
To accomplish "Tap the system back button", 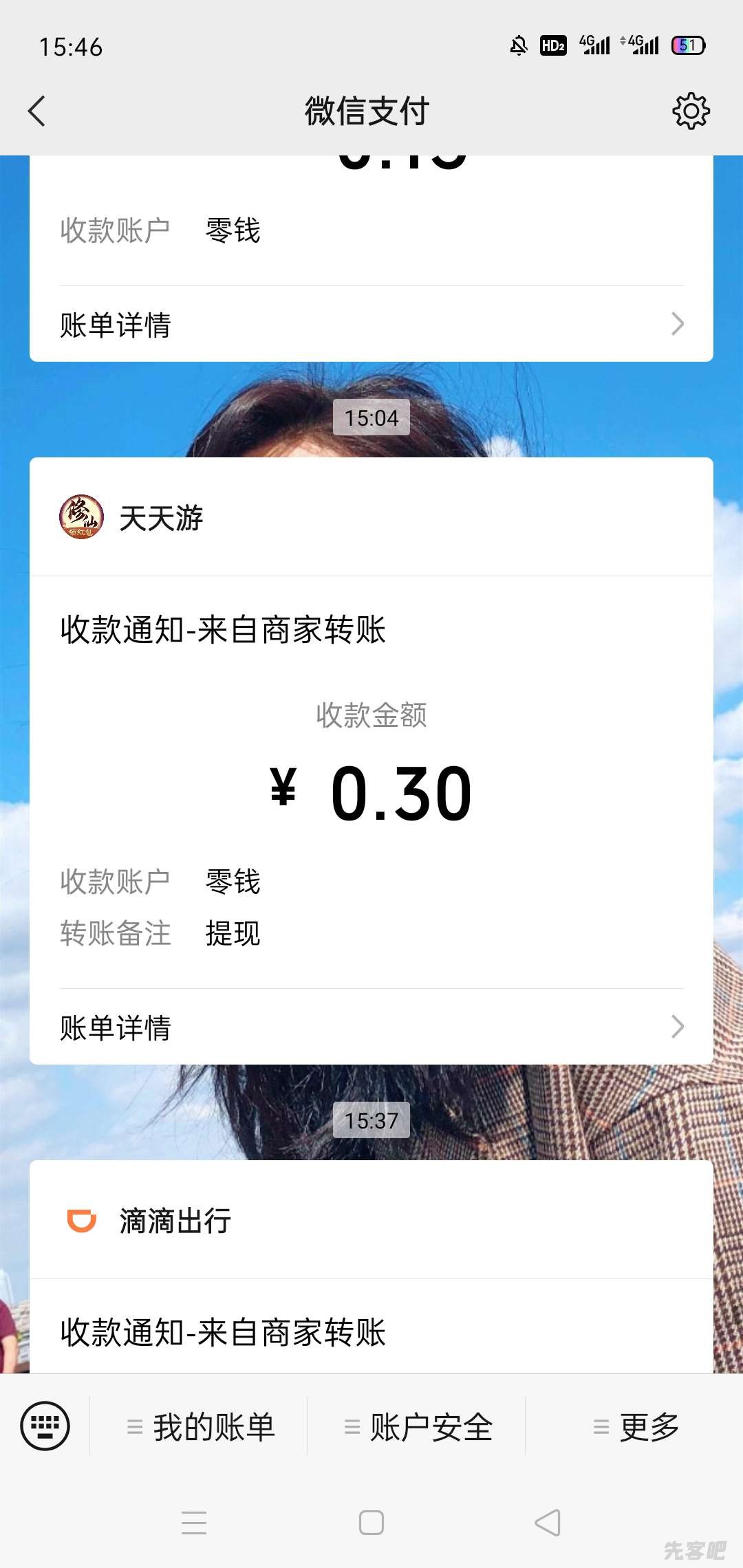I will click(x=548, y=1523).
